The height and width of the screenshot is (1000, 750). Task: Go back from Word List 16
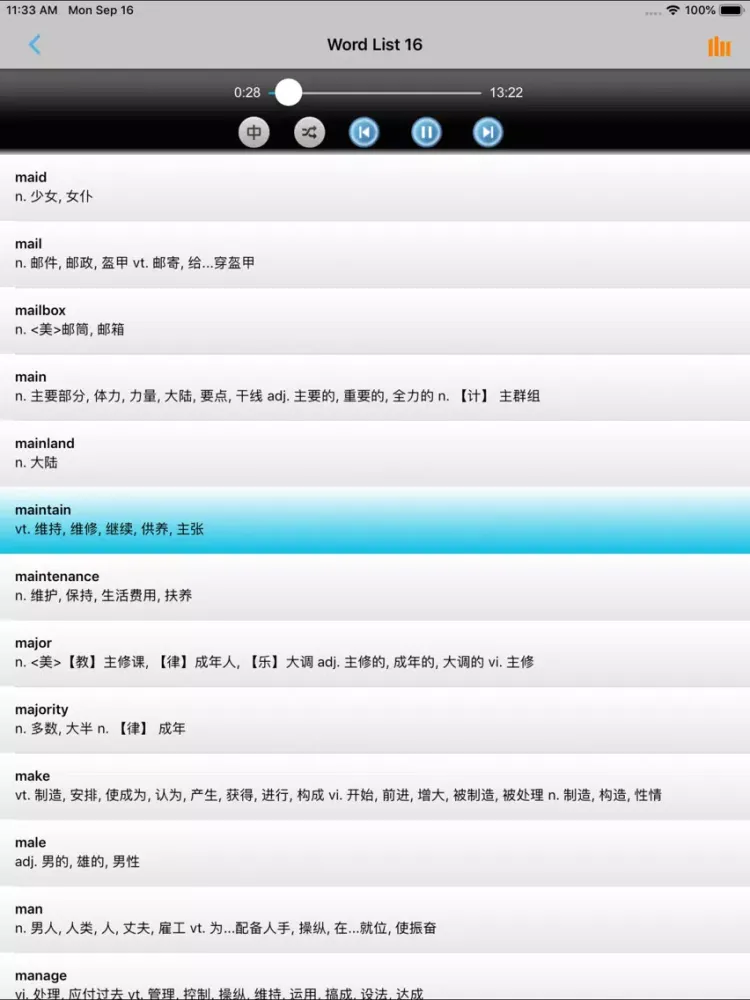click(35, 45)
